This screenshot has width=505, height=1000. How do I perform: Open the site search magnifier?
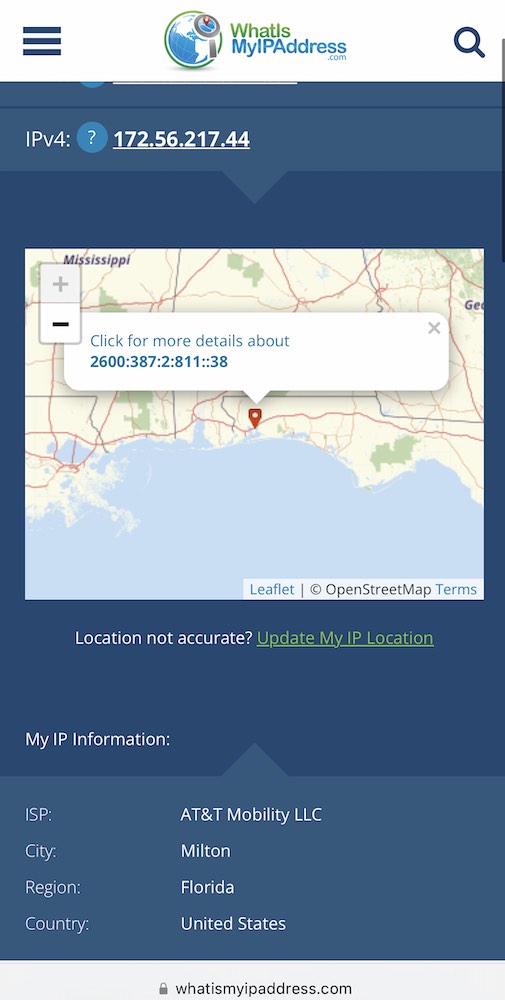pyautogui.click(x=469, y=42)
